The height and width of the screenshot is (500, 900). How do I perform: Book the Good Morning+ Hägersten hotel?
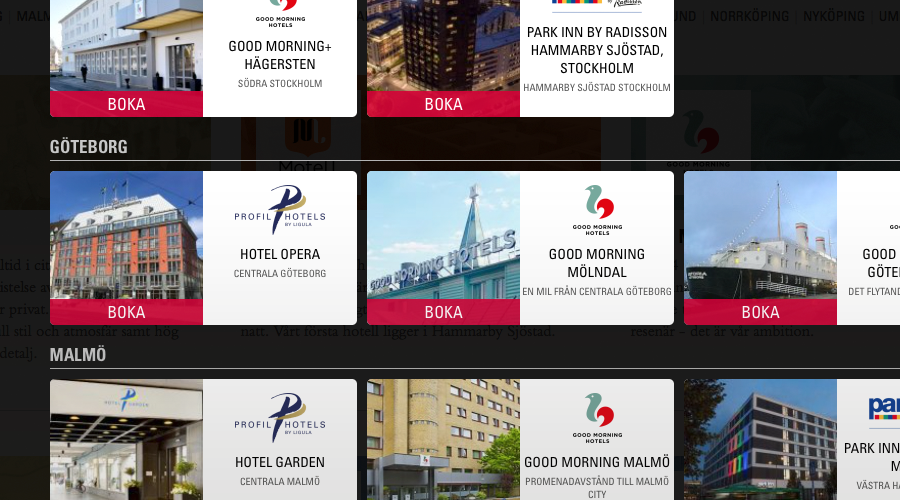pos(126,104)
